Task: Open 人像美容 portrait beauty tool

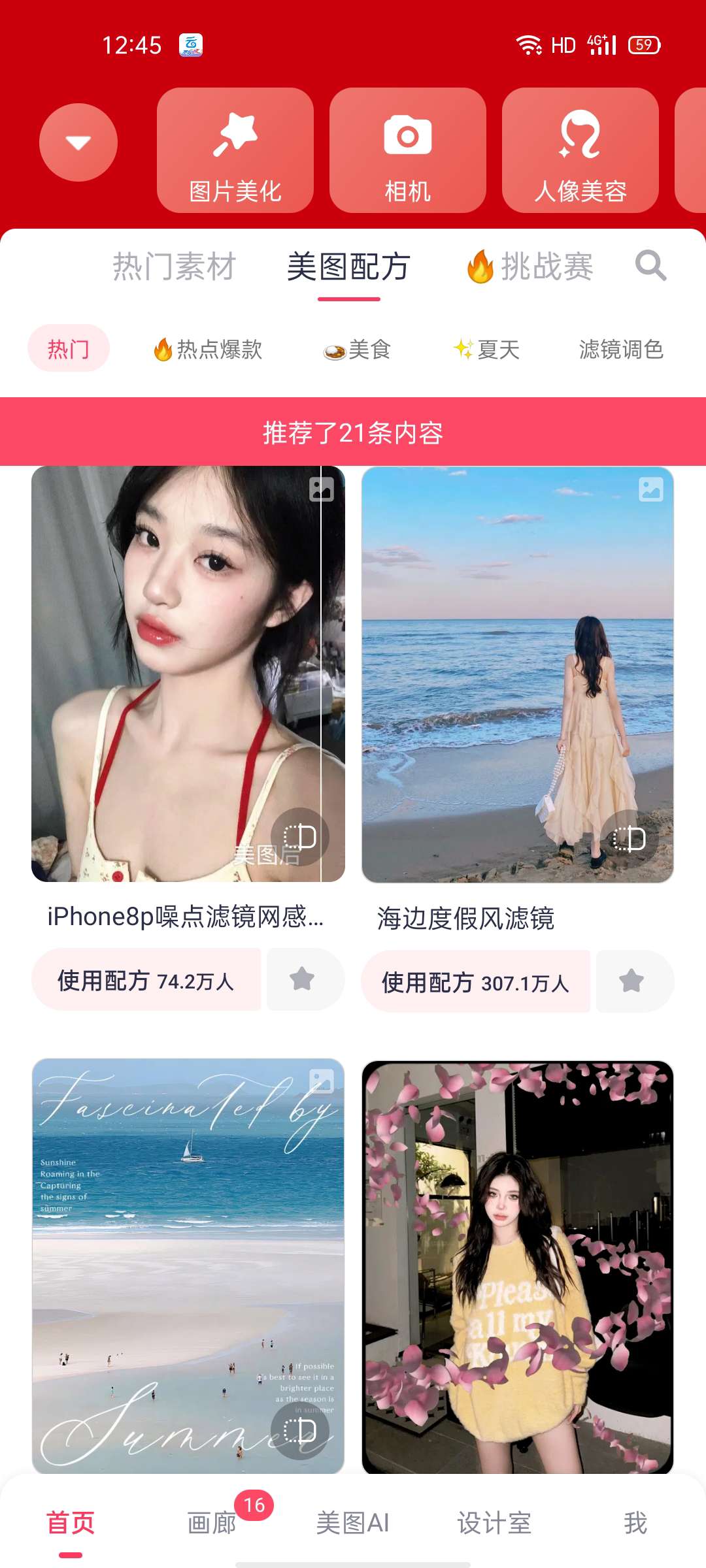Action: (x=580, y=150)
